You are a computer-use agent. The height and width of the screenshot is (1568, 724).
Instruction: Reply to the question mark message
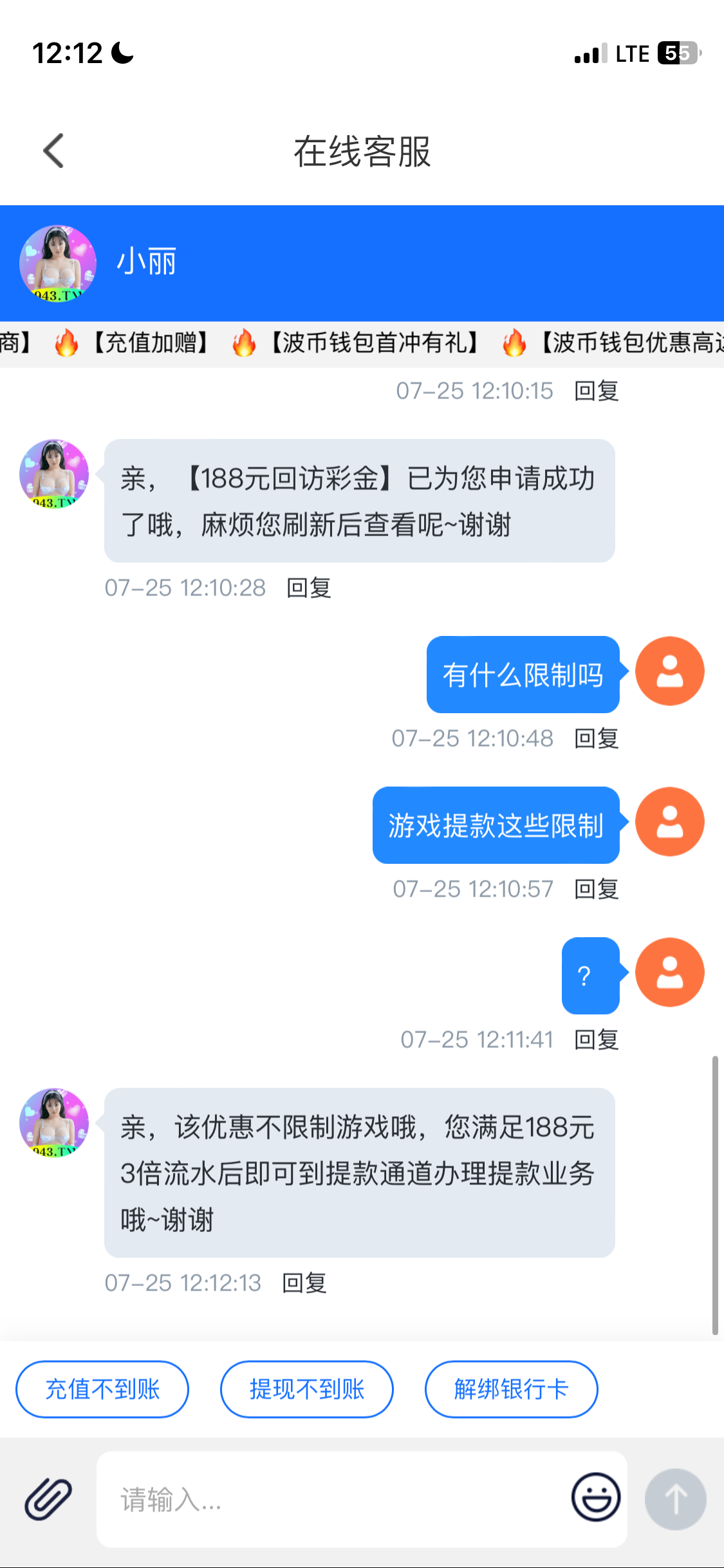(597, 1040)
